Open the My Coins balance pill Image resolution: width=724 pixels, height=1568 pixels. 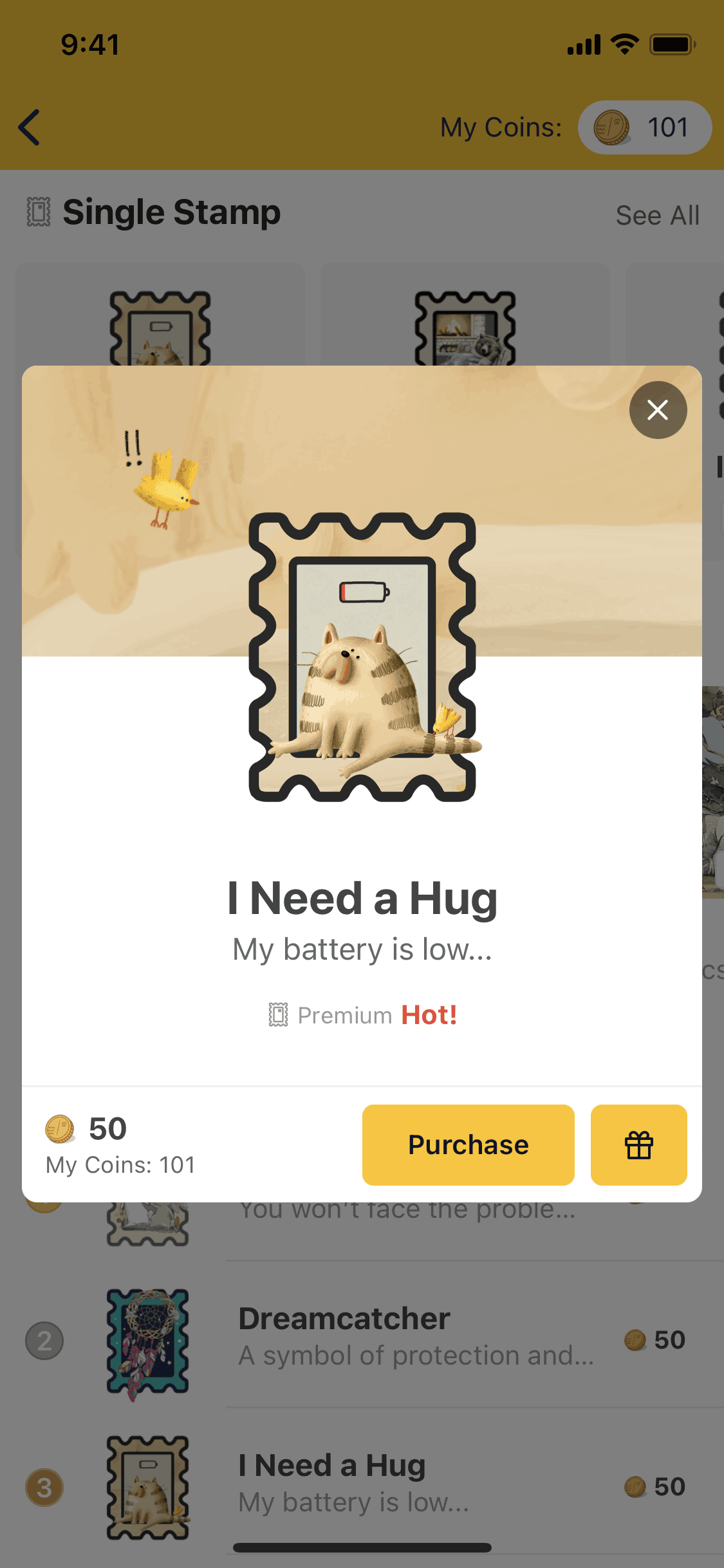click(x=644, y=127)
